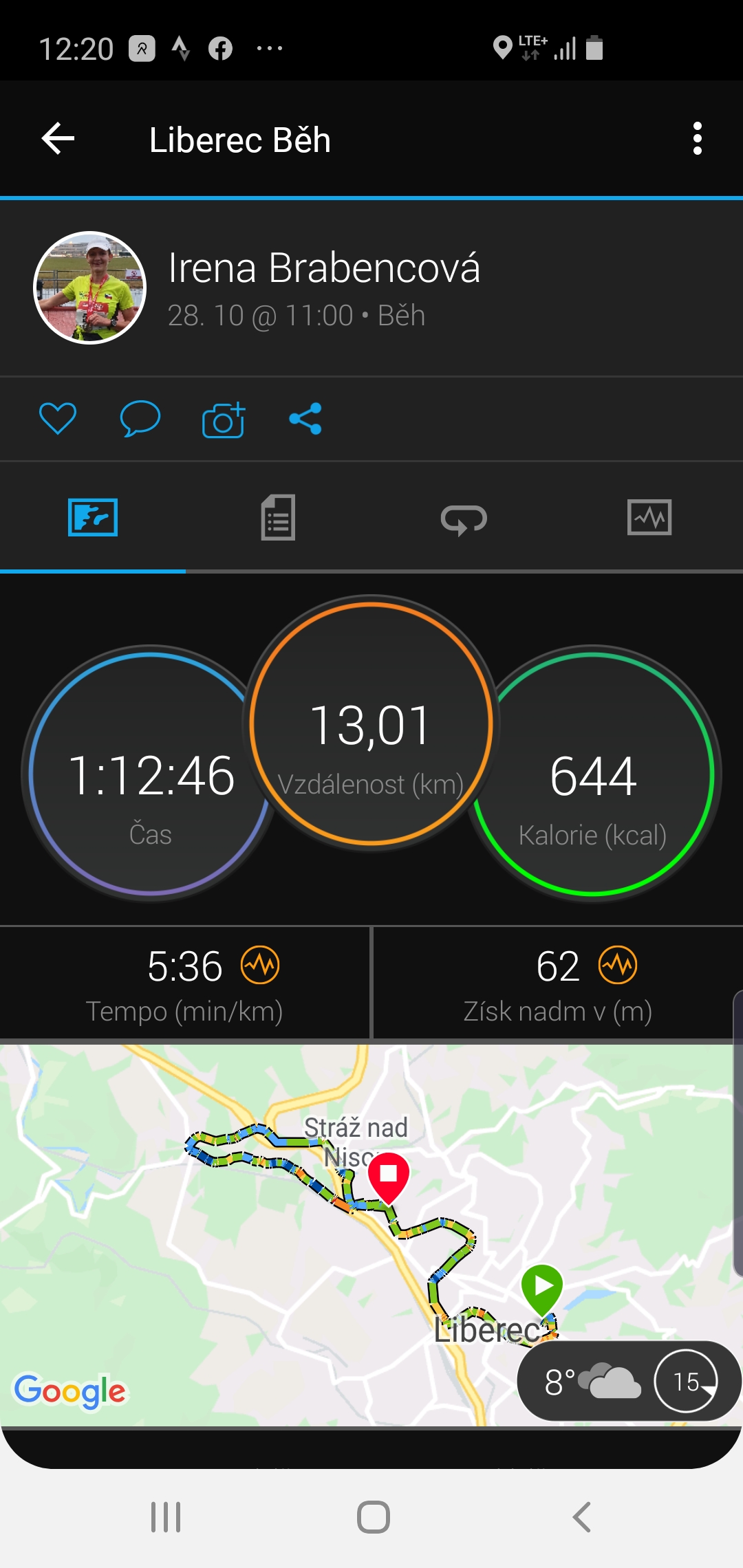The height and width of the screenshot is (1568, 743).
Task: Go back using the app bar arrow
Action: [x=58, y=139]
